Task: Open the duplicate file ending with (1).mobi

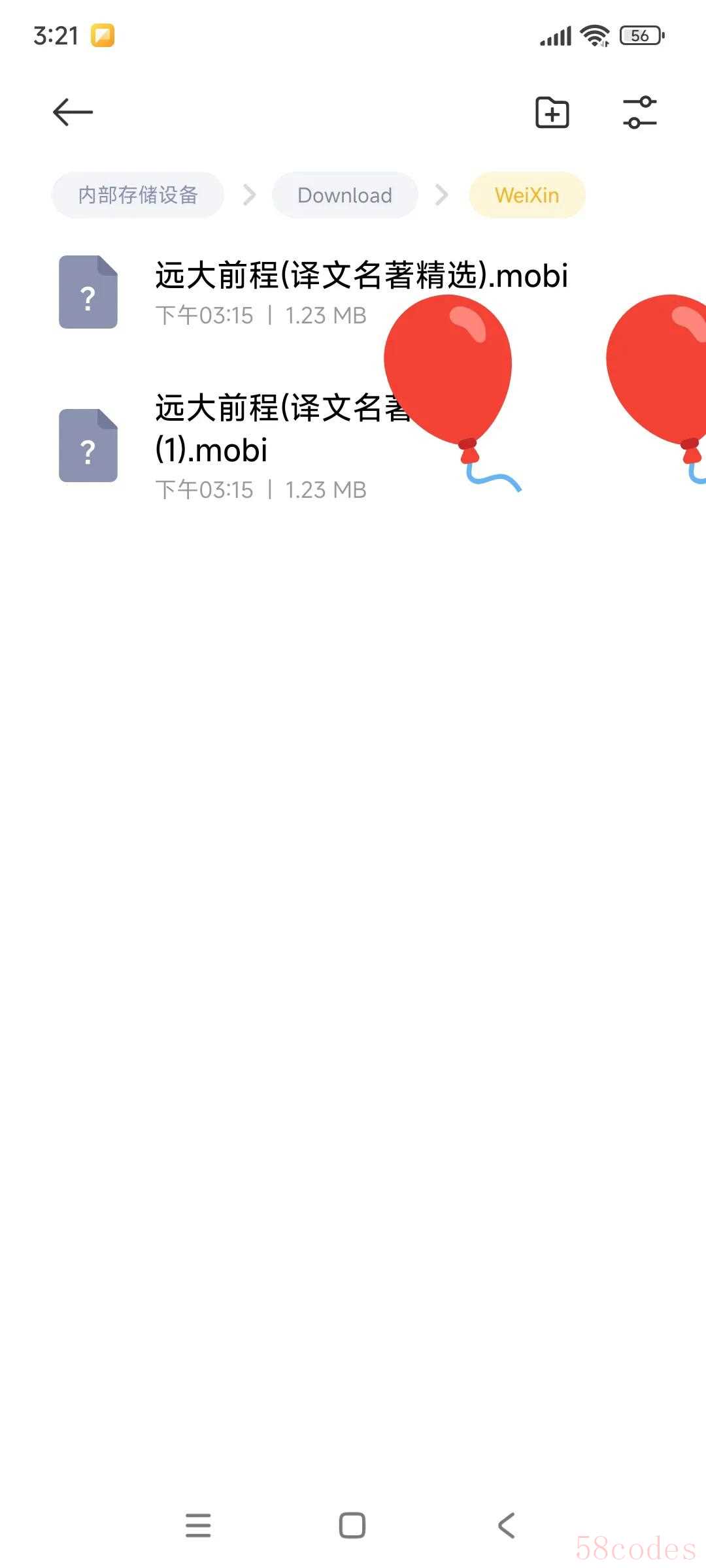Action: tap(261, 446)
